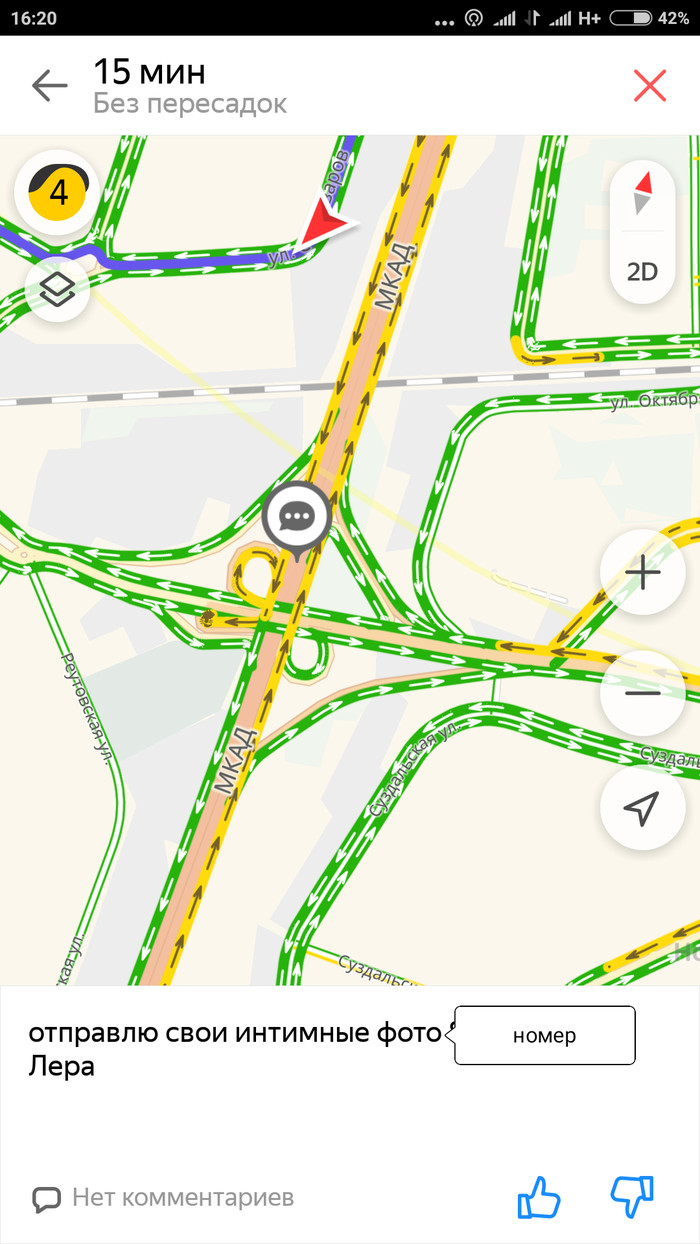Switch map view using the 2D button

pyautogui.click(x=642, y=271)
